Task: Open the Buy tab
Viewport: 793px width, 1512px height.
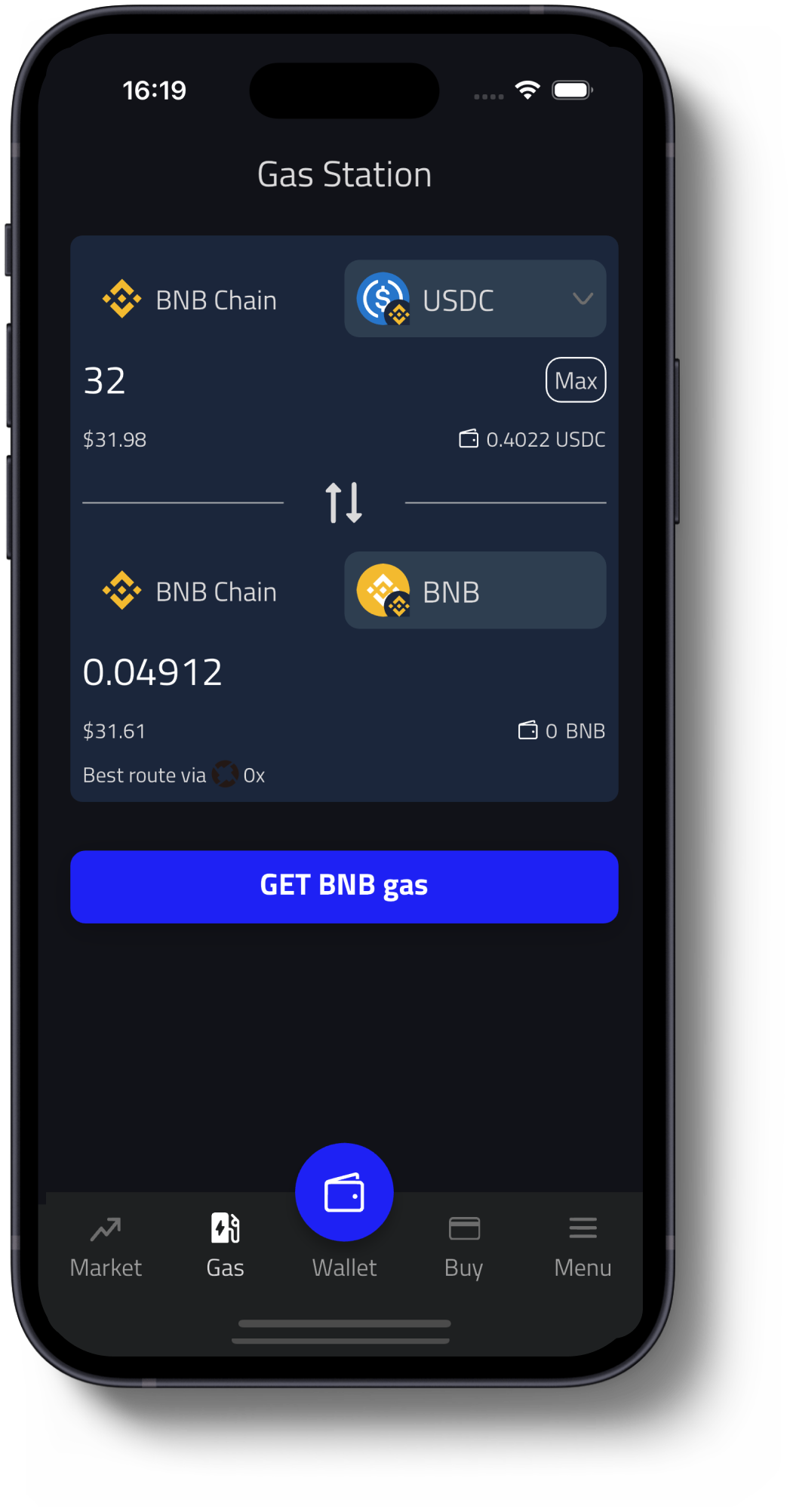Action: 463,1246
